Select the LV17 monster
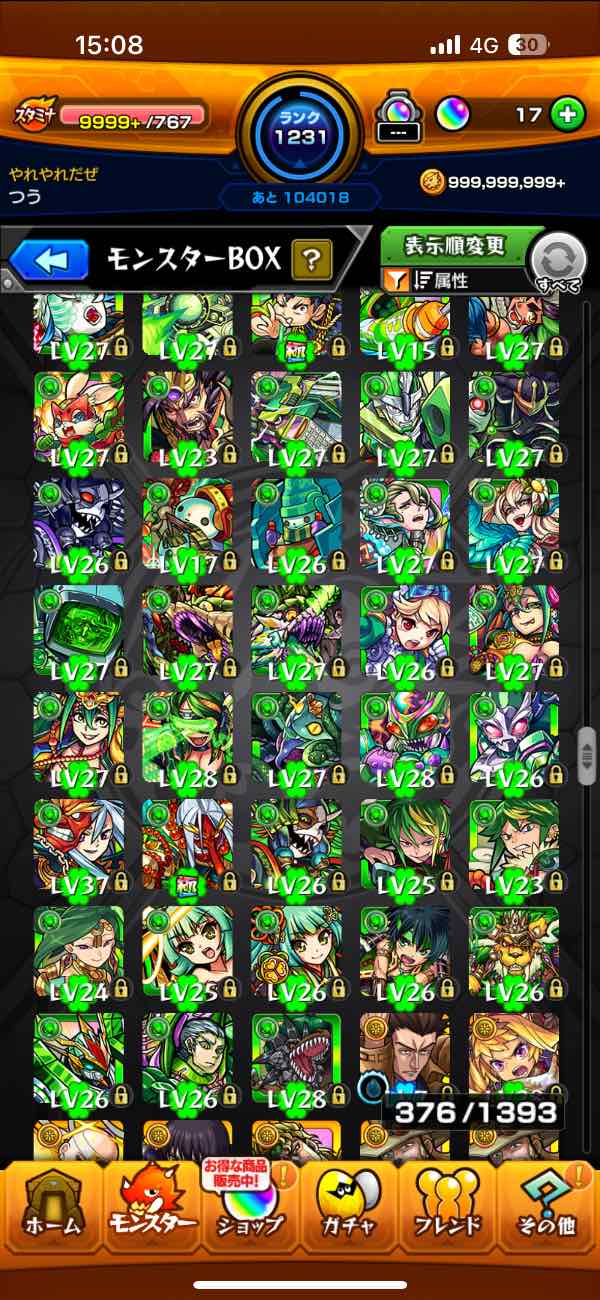This screenshot has width=600, height=1300. click(188, 524)
